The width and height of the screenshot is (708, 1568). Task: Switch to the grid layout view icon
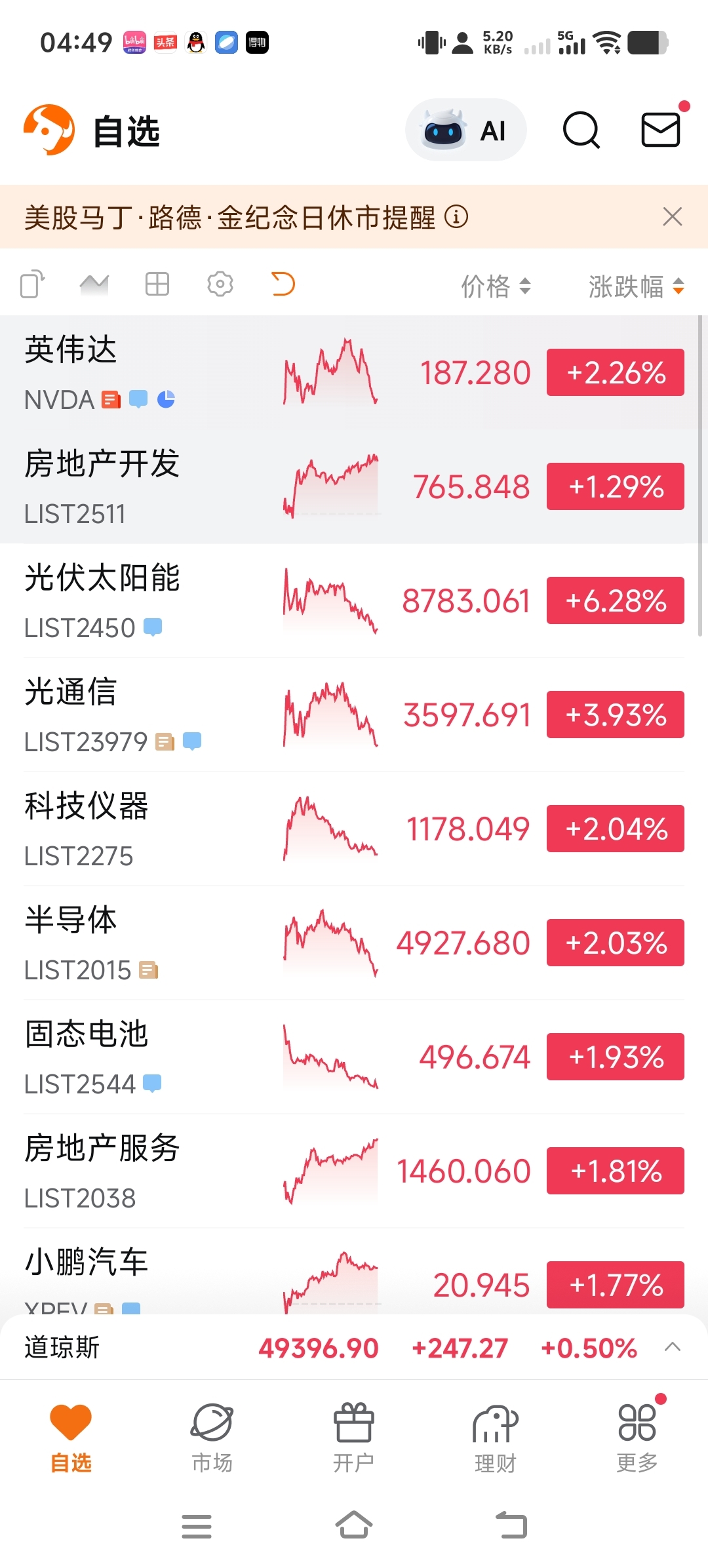click(x=157, y=284)
